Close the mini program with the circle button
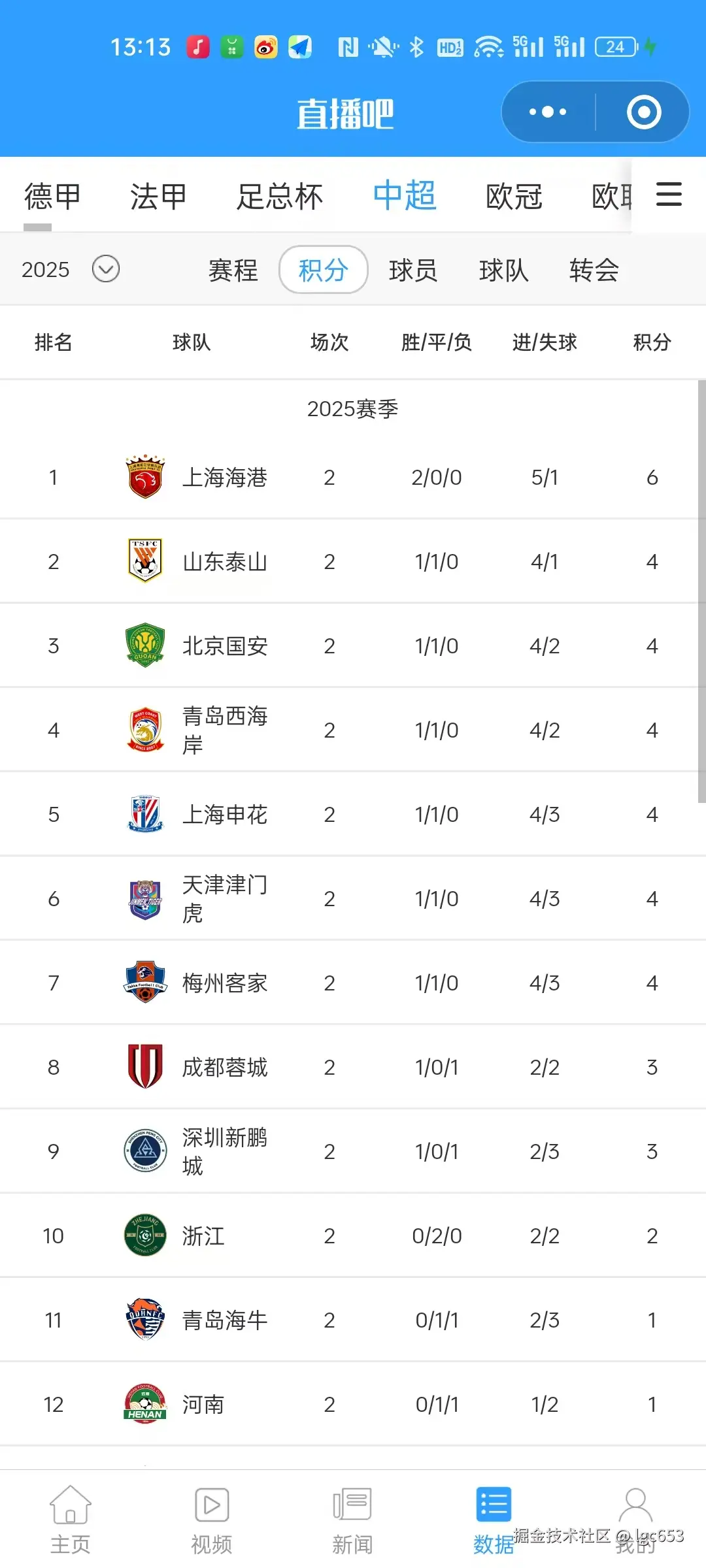 point(643,112)
